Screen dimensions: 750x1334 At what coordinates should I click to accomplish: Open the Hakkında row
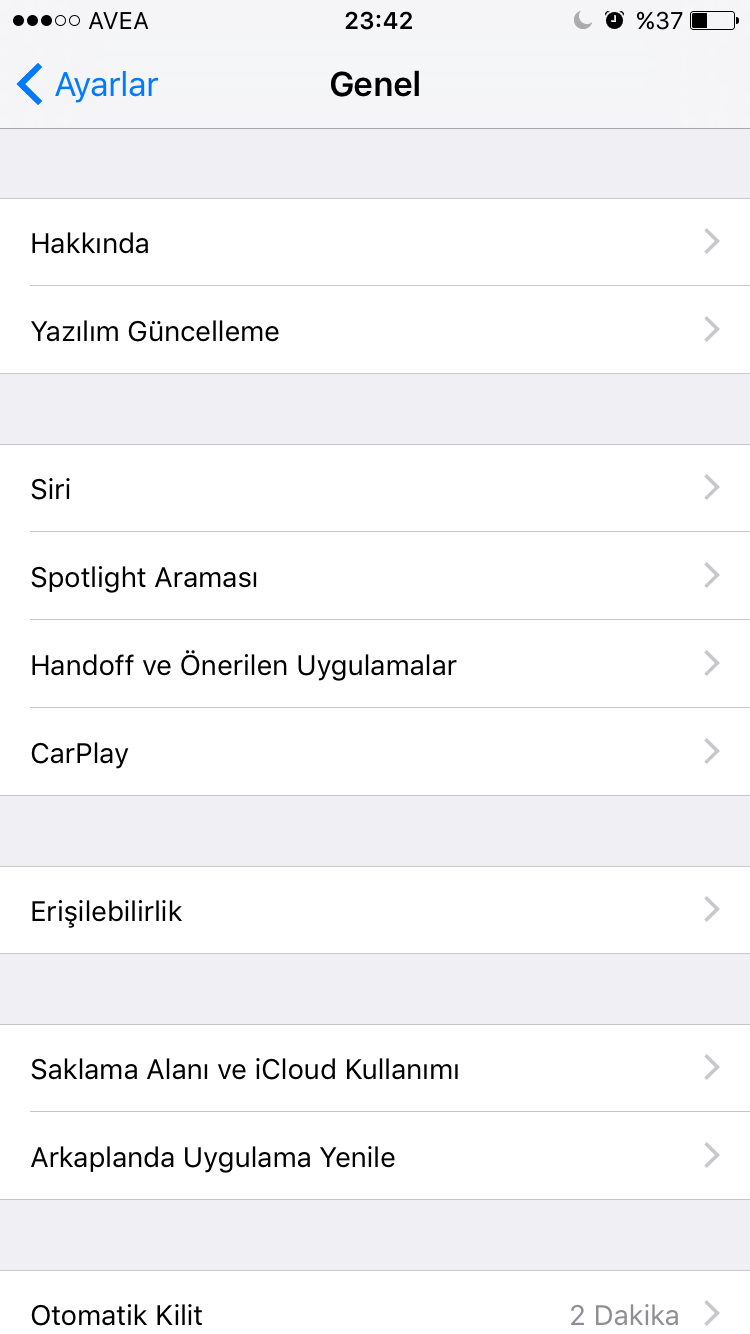[x=375, y=243]
